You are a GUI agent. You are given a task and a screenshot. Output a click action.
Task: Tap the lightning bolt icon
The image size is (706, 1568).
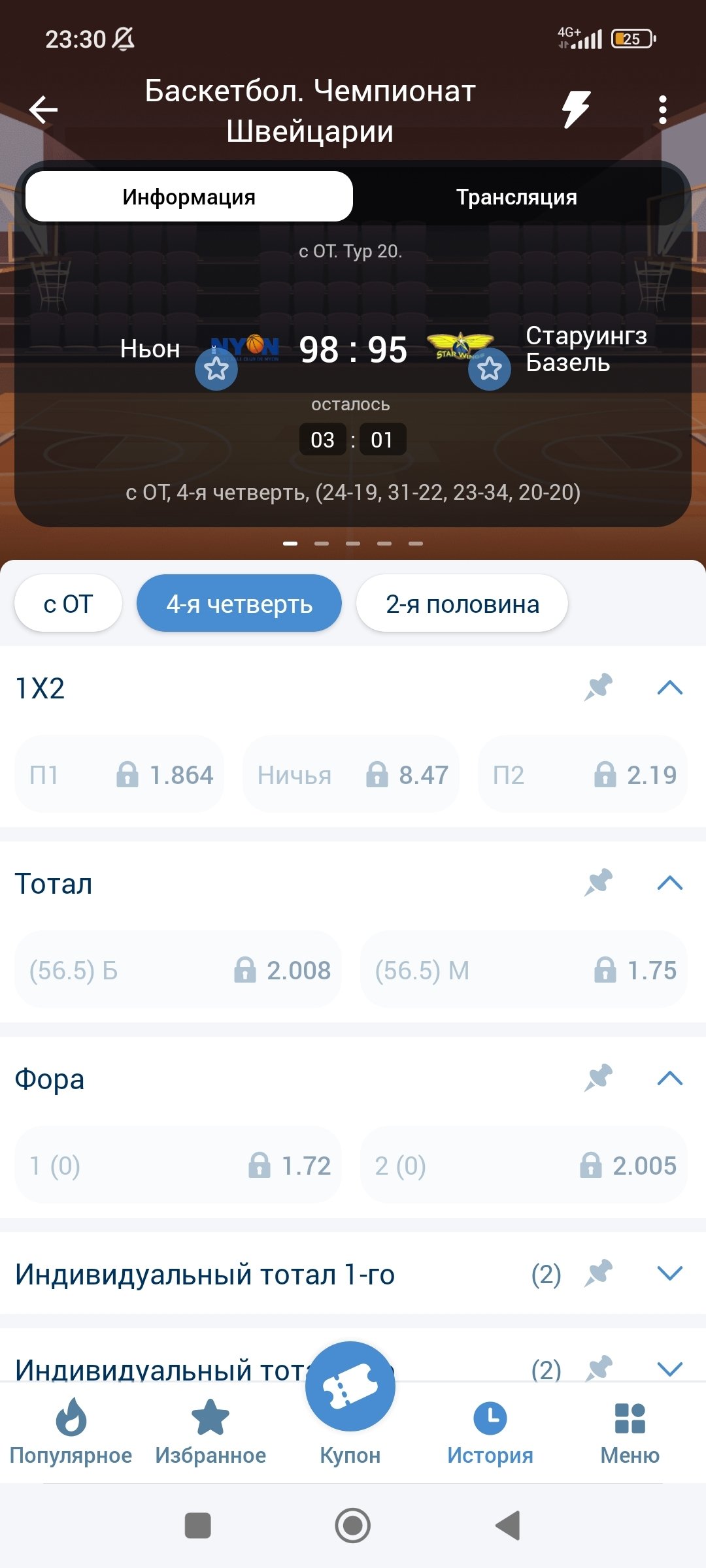tap(577, 110)
